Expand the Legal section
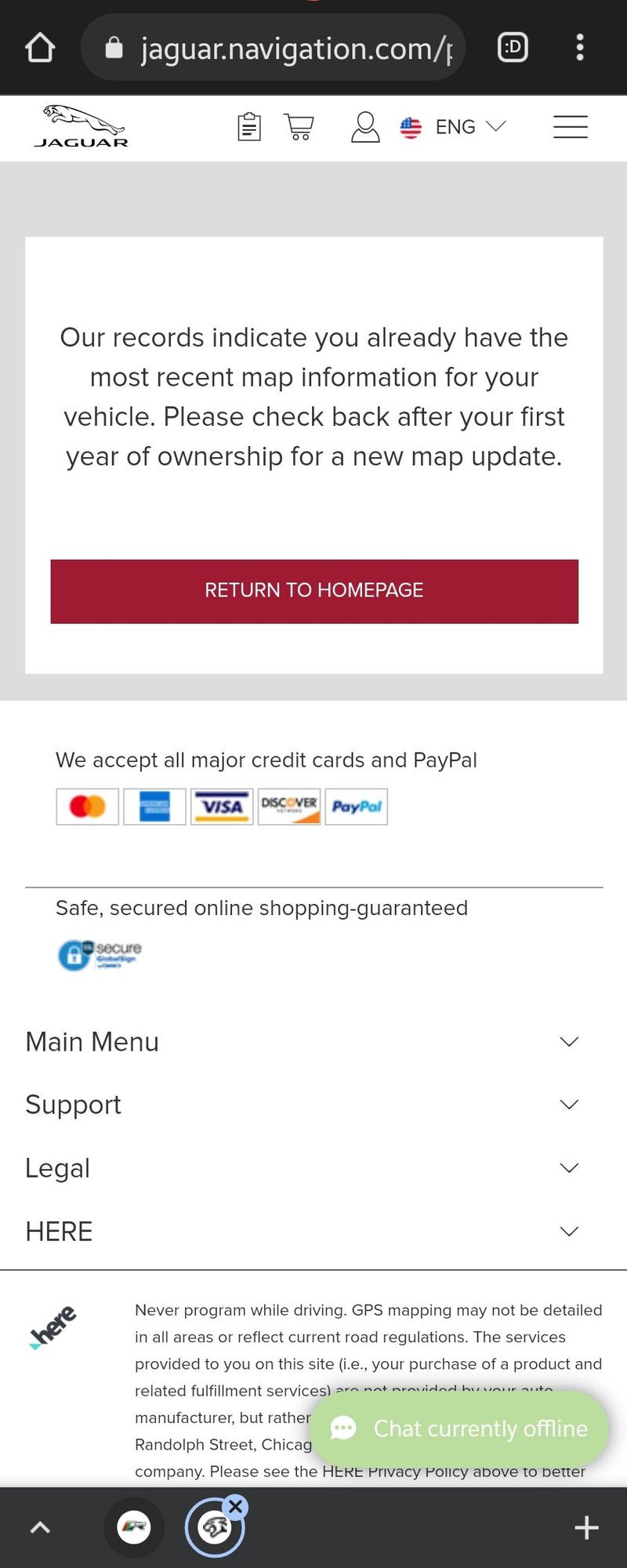The width and height of the screenshot is (627, 1568). [x=302, y=1168]
